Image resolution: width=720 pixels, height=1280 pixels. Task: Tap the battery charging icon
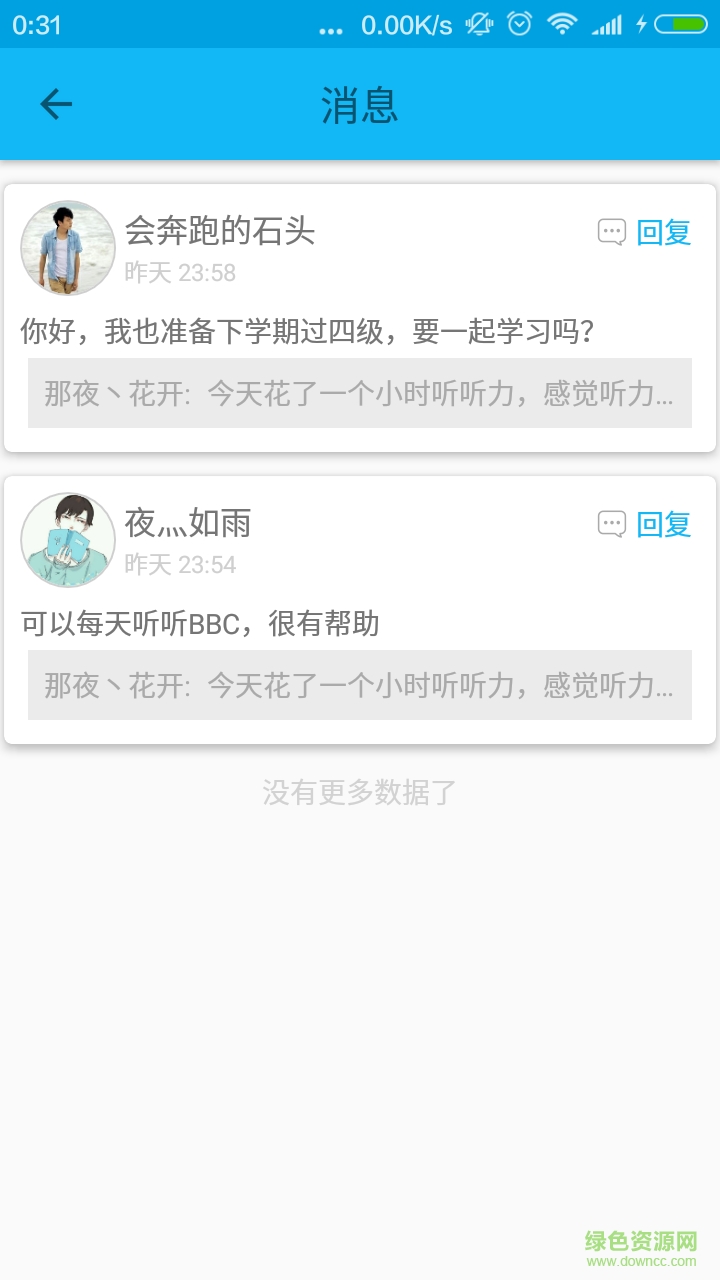(676, 26)
